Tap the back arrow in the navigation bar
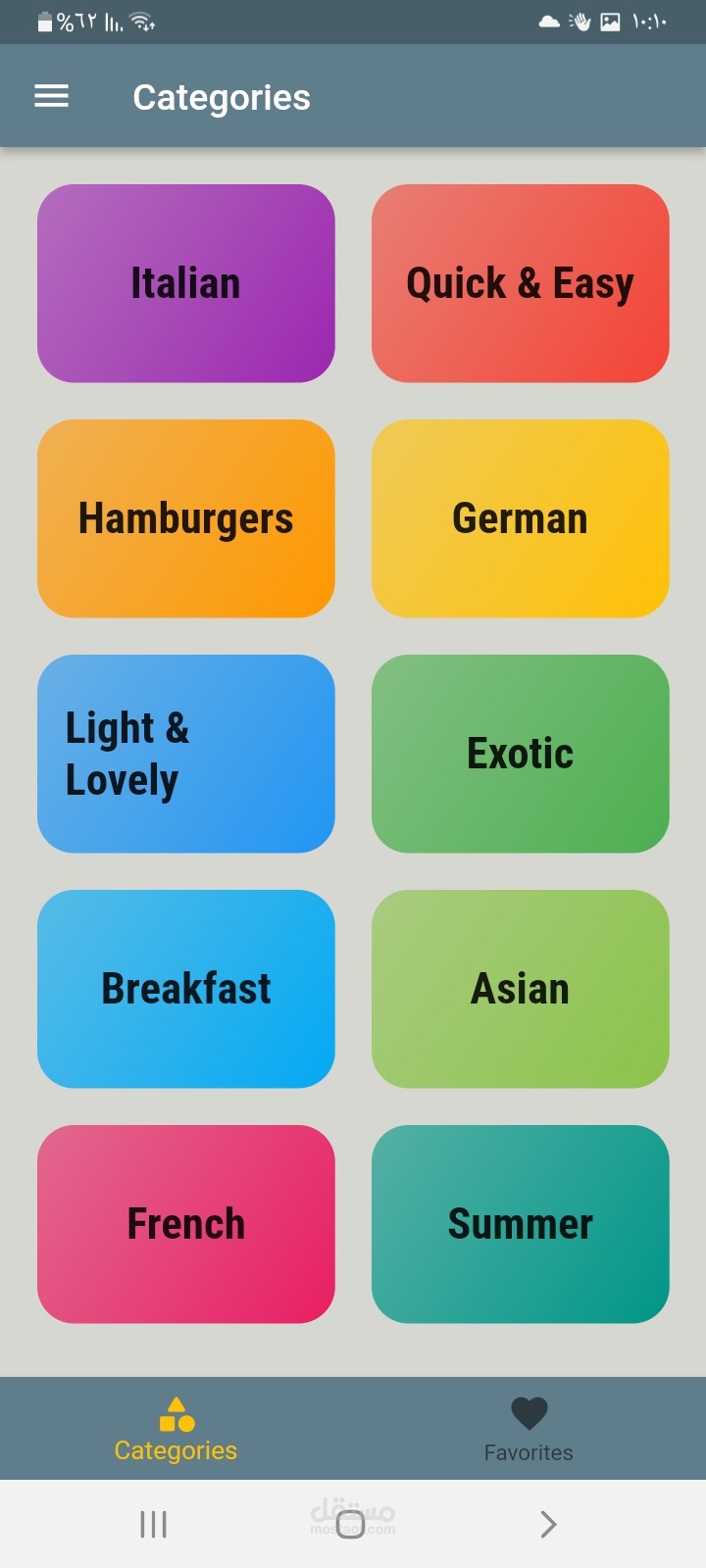The height and width of the screenshot is (1568, 706). (x=547, y=1524)
